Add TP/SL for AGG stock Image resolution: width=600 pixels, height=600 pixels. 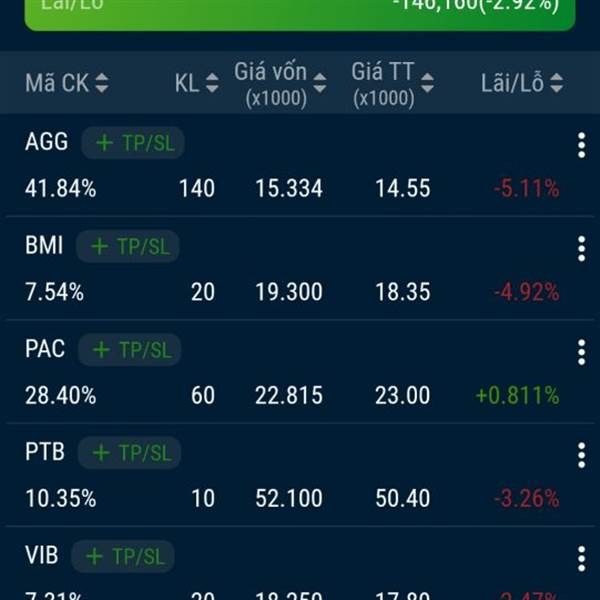(133, 143)
